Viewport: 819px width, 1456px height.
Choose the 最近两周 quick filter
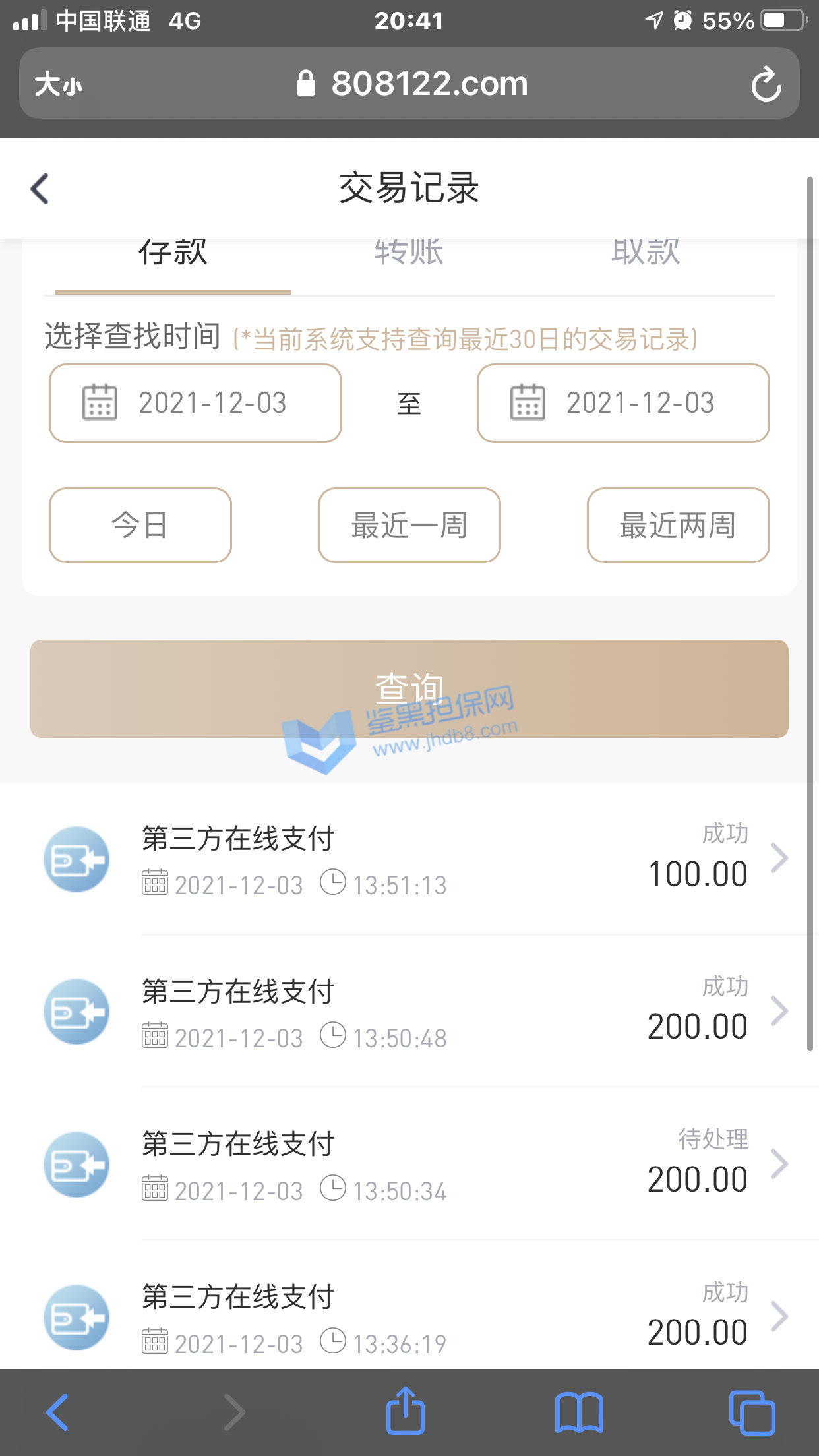pyautogui.click(x=678, y=526)
